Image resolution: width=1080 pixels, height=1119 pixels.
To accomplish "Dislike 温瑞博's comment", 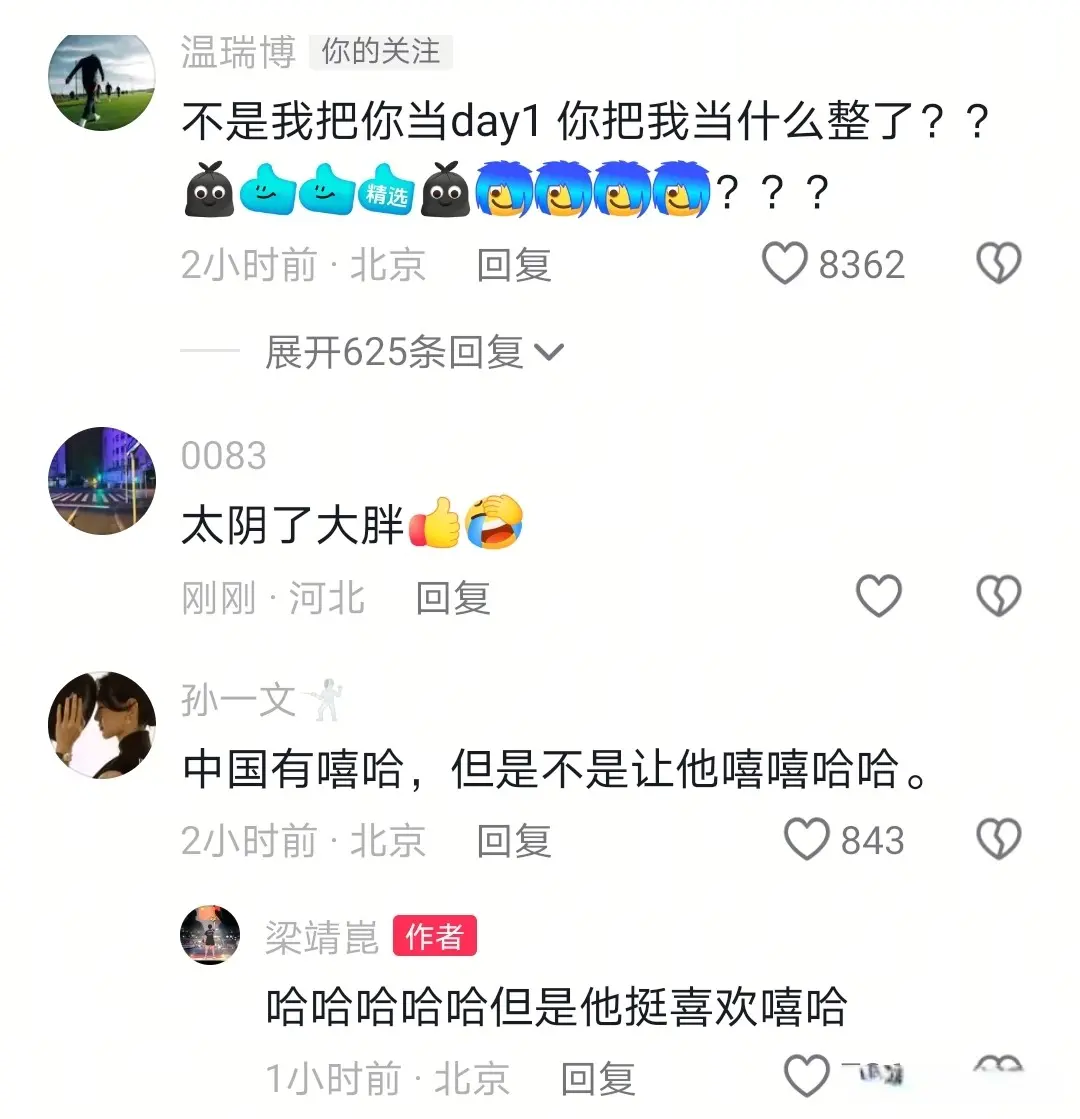I will 998,264.
